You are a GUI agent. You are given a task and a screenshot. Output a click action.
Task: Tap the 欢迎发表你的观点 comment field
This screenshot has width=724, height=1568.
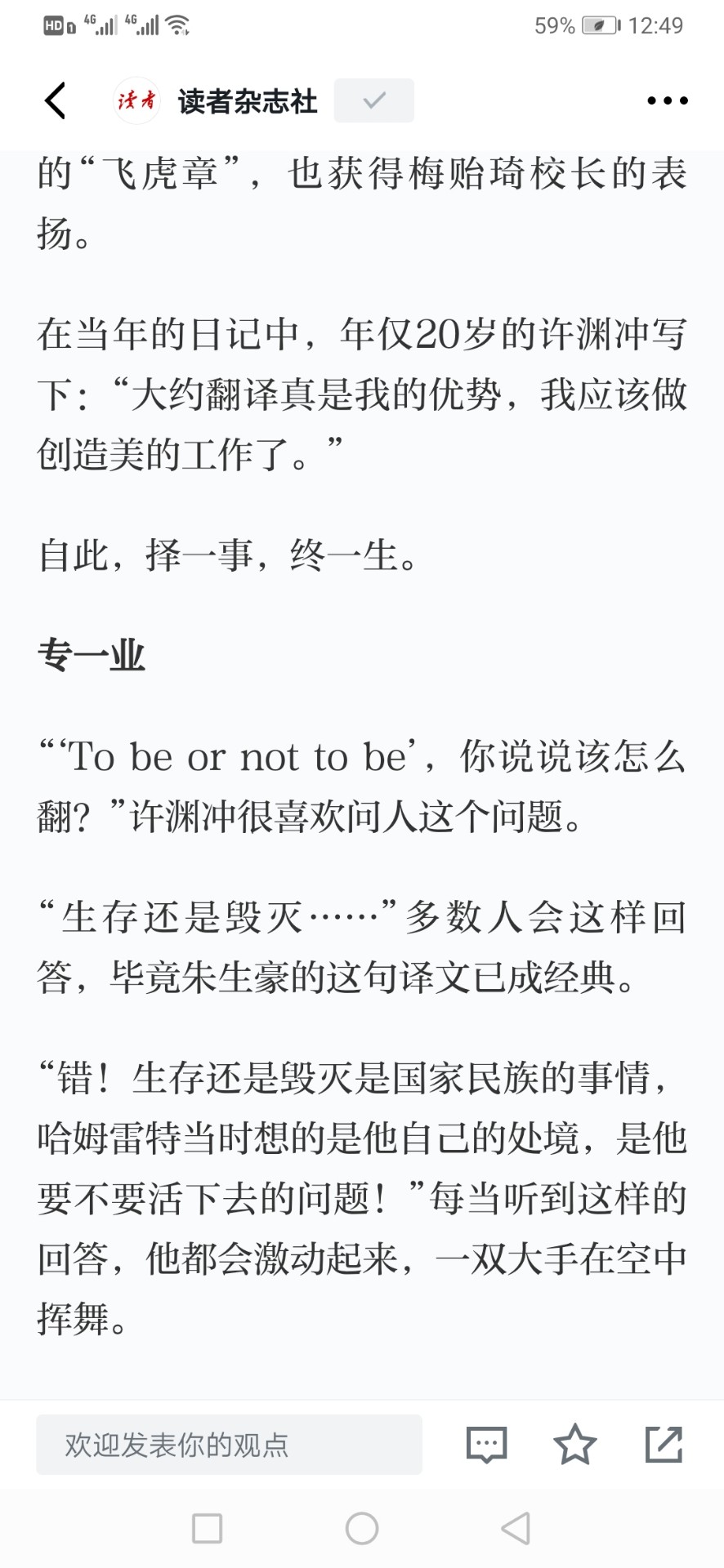click(229, 1445)
